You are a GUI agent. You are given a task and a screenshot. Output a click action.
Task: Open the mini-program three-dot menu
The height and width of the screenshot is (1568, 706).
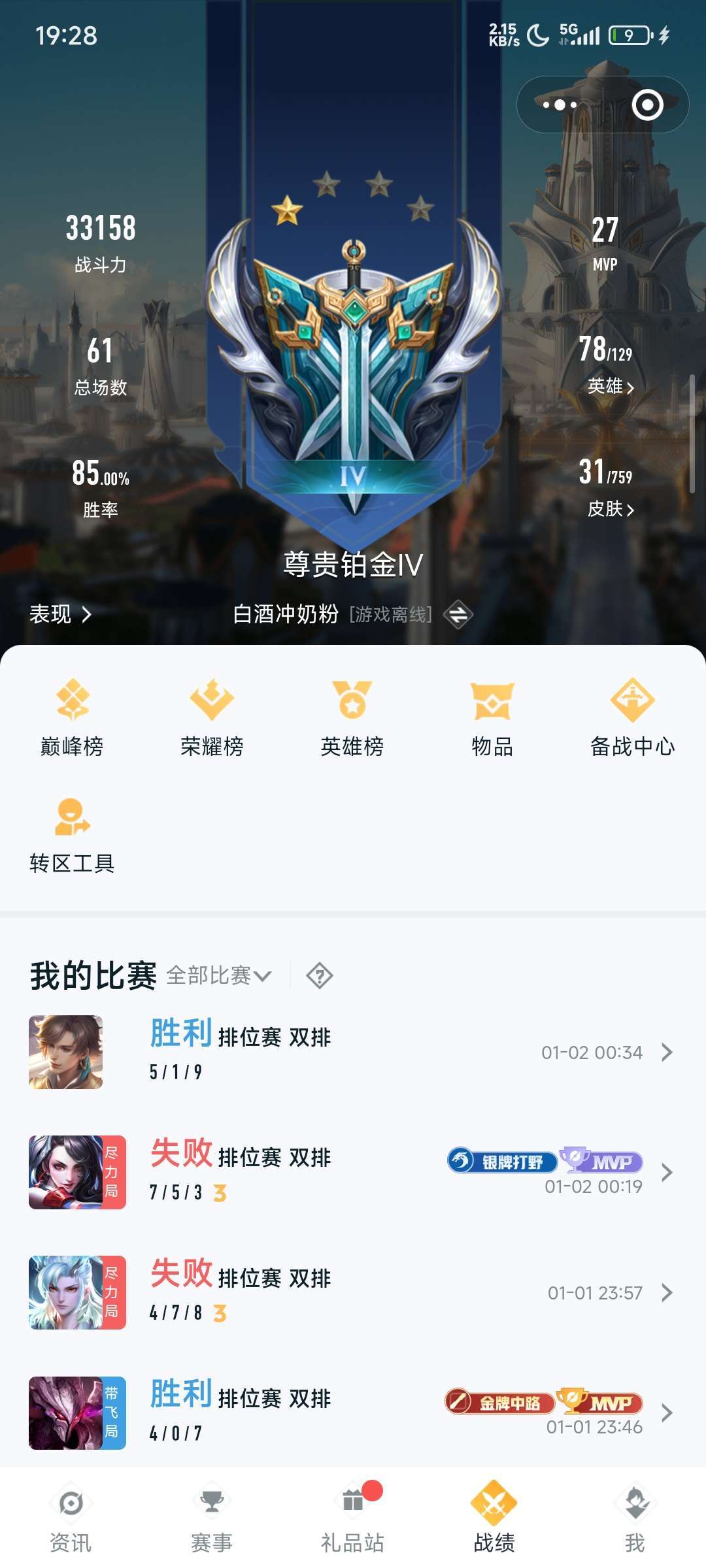pyautogui.click(x=560, y=103)
